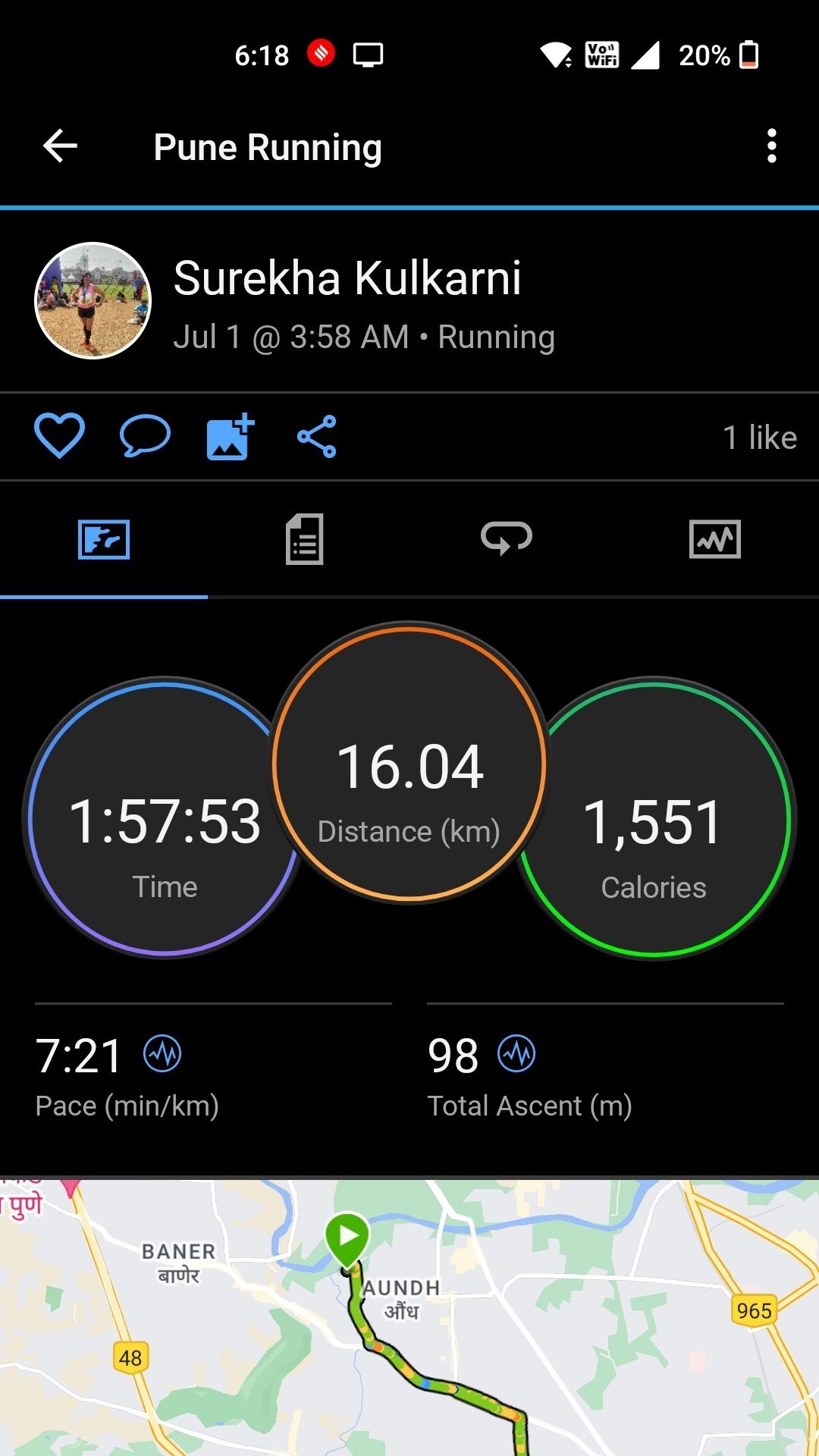Open elevation chart icon beside 98
This screenshot has width=819, height=1456.
[516, 1054]
